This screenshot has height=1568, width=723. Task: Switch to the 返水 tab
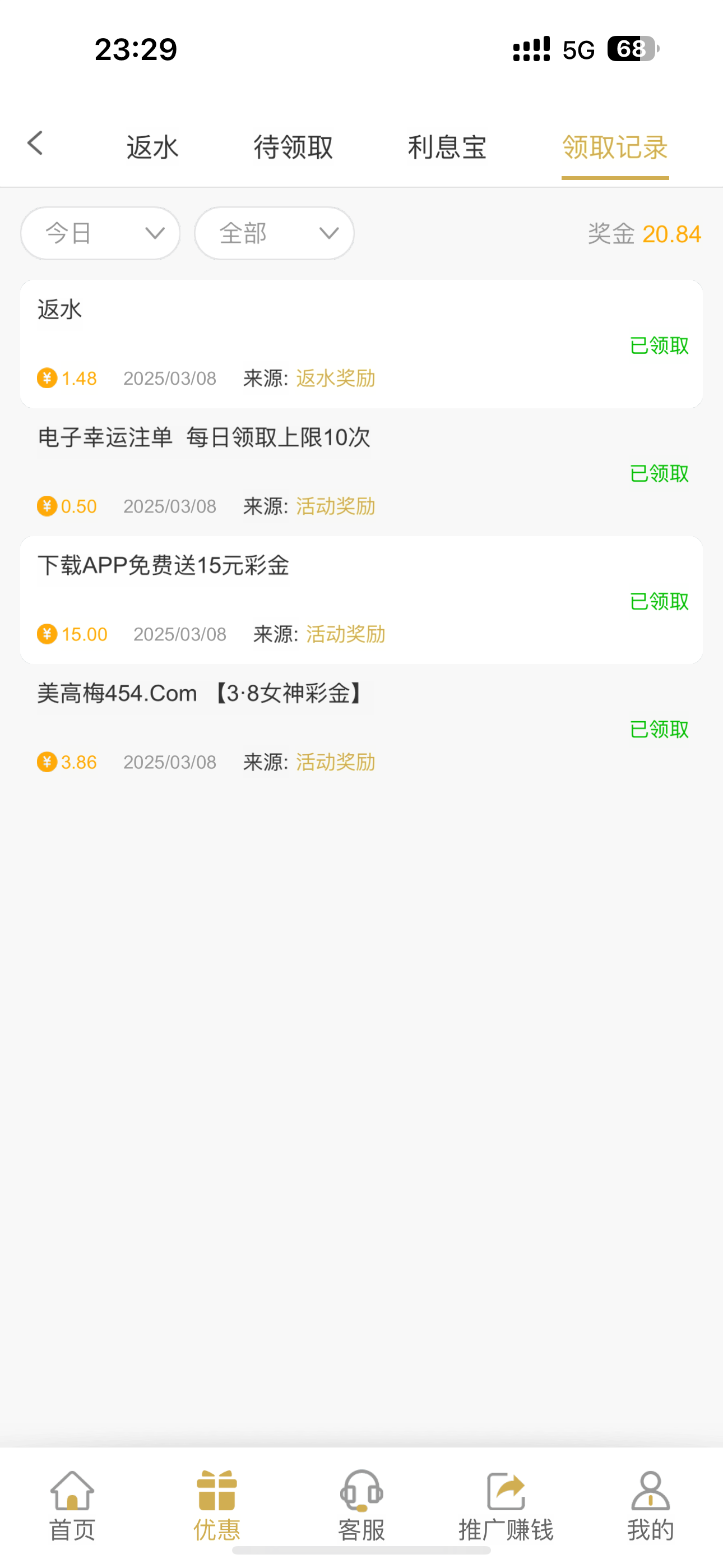click(x=152, y=147)
